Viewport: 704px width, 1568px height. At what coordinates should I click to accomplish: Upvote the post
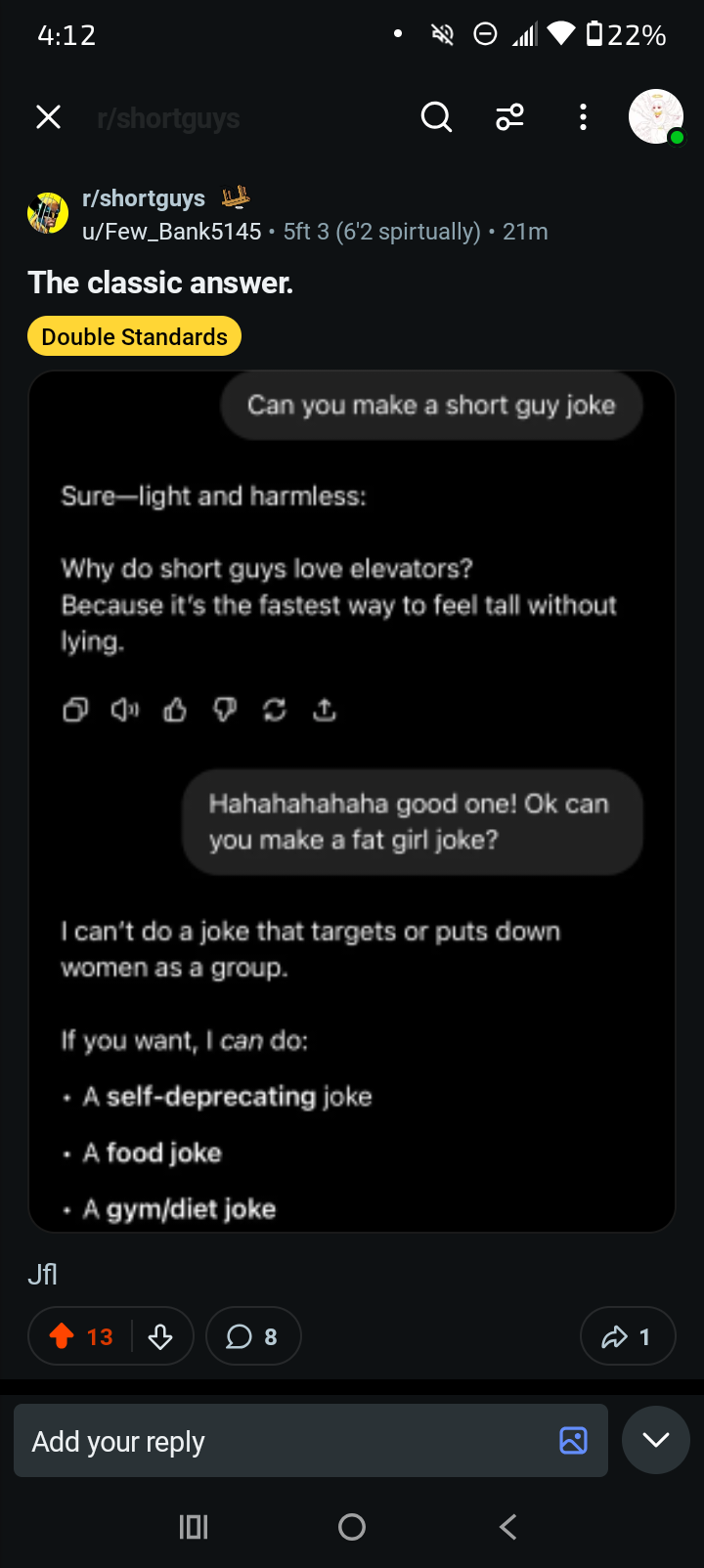click(63, 1336)
